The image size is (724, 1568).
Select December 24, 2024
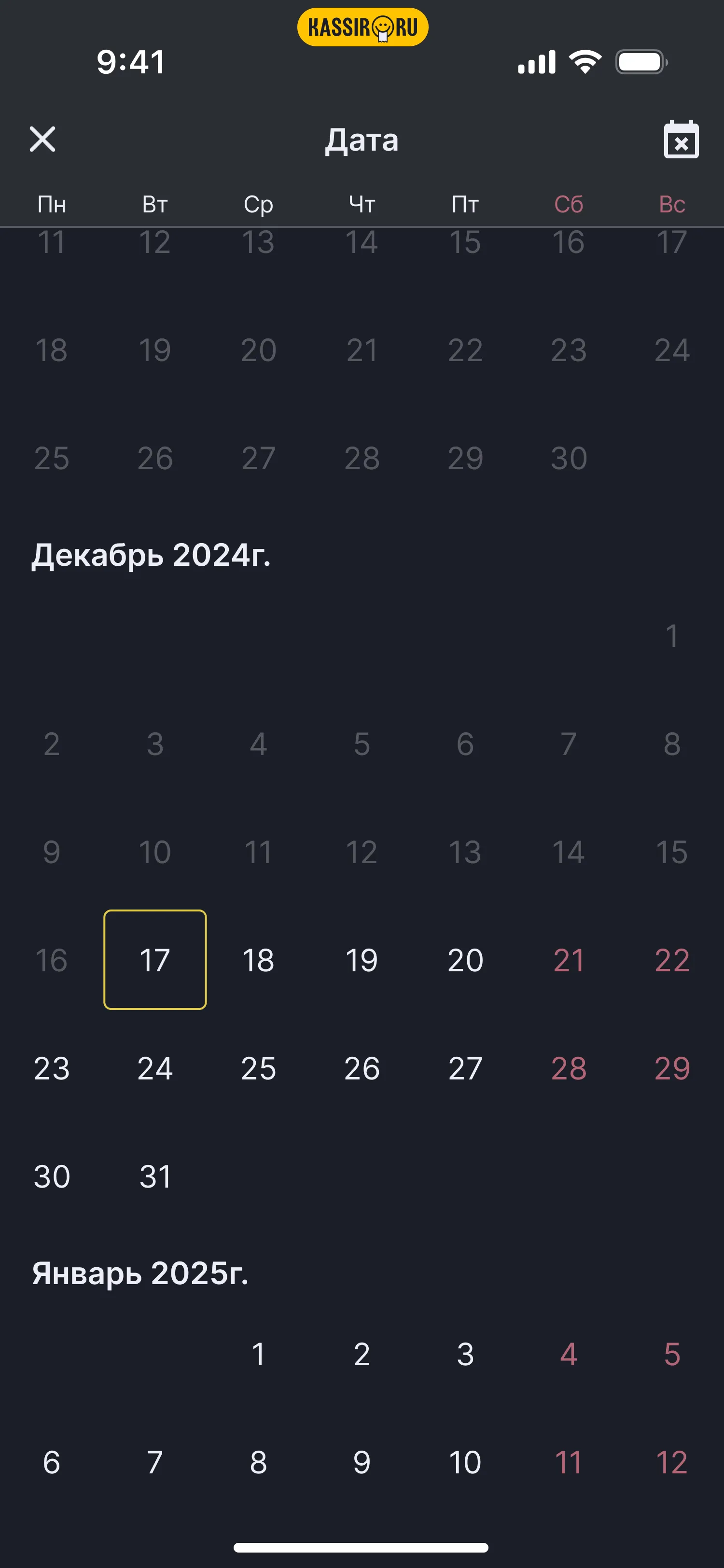click(155, 1068)
